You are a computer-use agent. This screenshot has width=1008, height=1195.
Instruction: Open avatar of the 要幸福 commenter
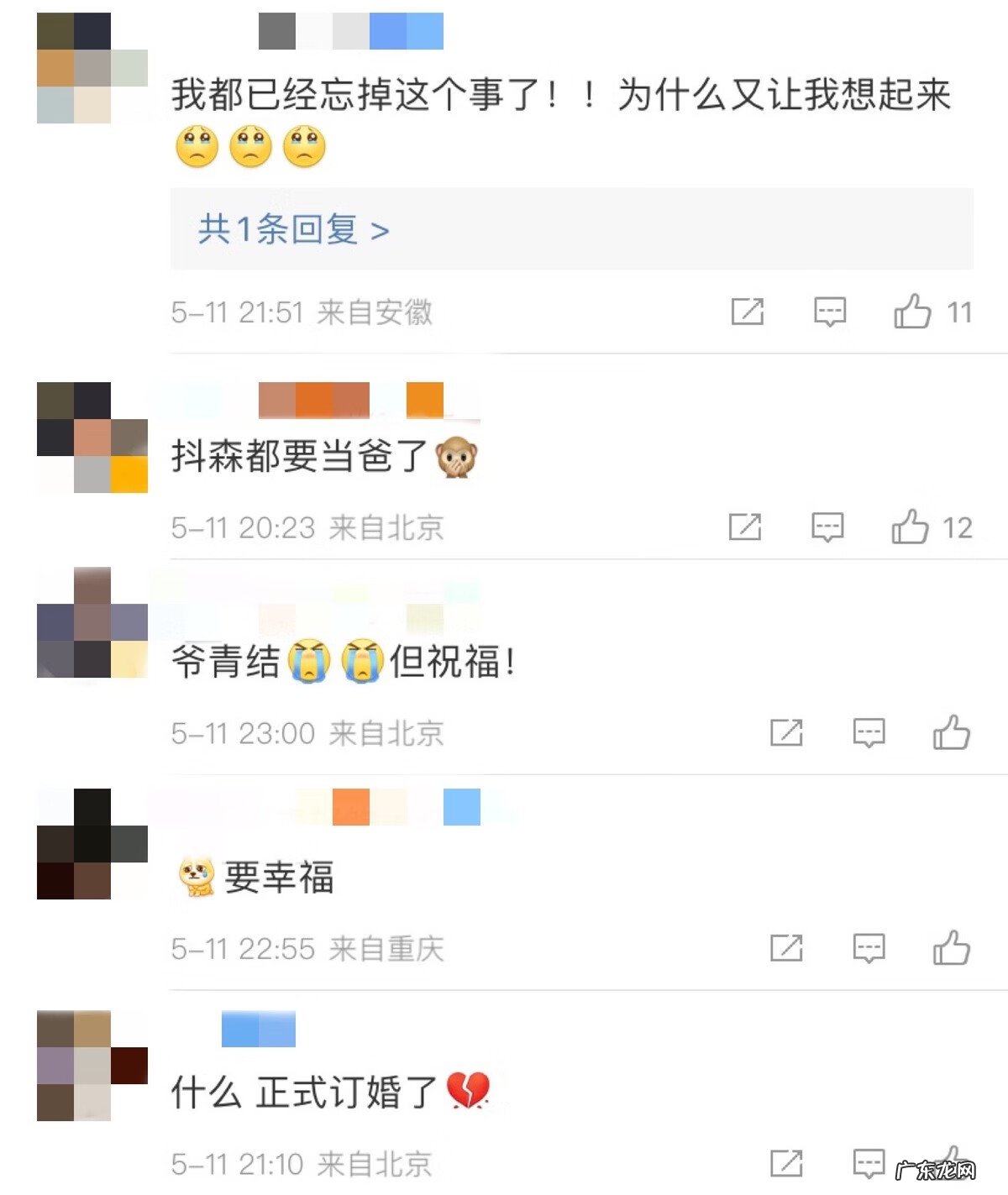[x=92, y=844]
